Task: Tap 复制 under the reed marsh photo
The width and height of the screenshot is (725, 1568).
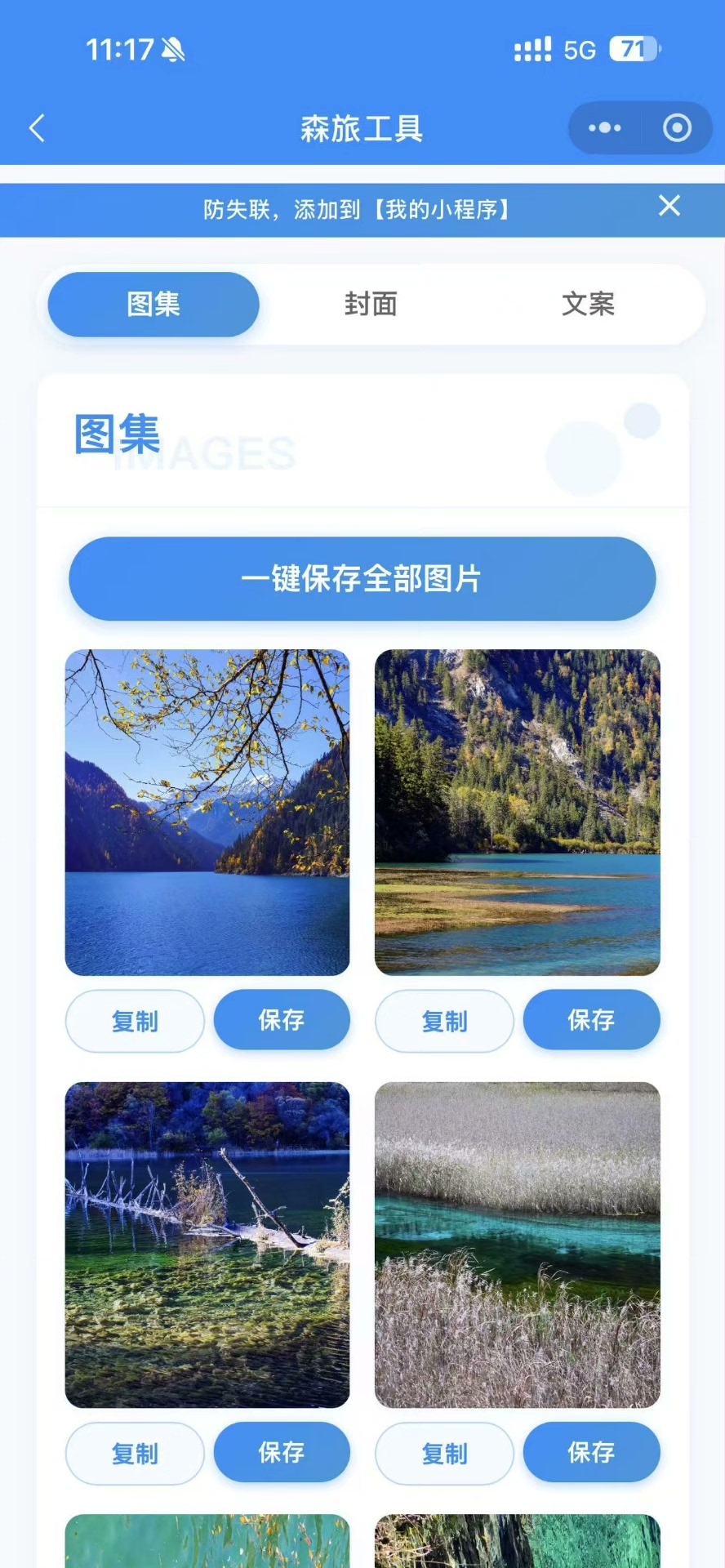Action: click(445, 1454)
